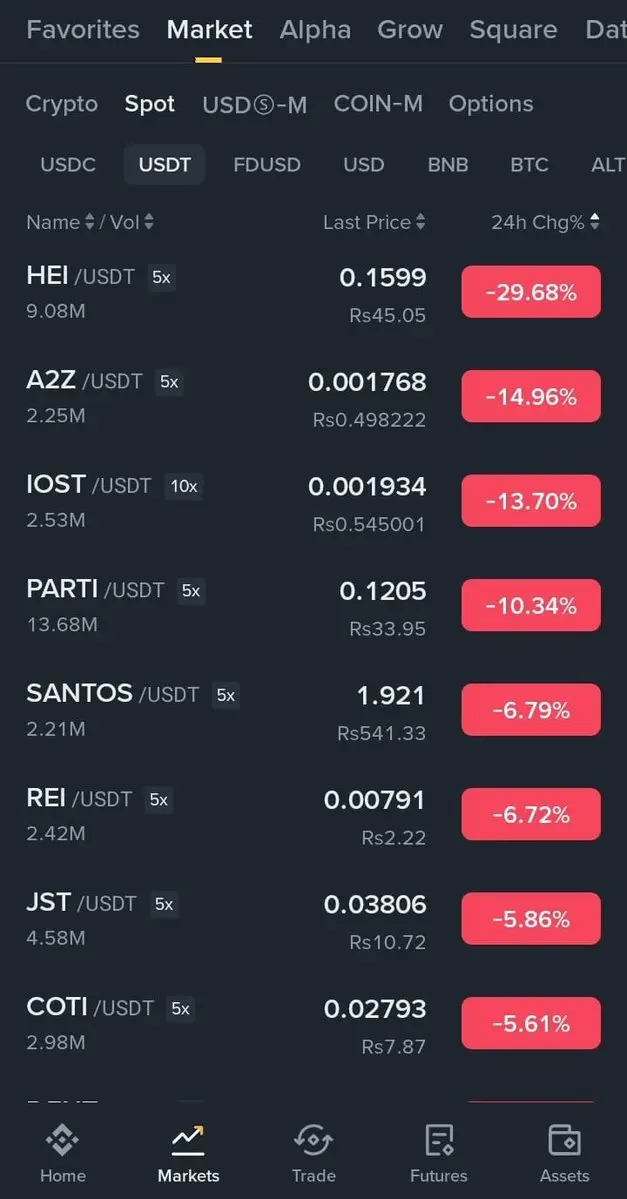Filter pairs by BNB quote
627x1199 pixels.
(x=447, y=165)
